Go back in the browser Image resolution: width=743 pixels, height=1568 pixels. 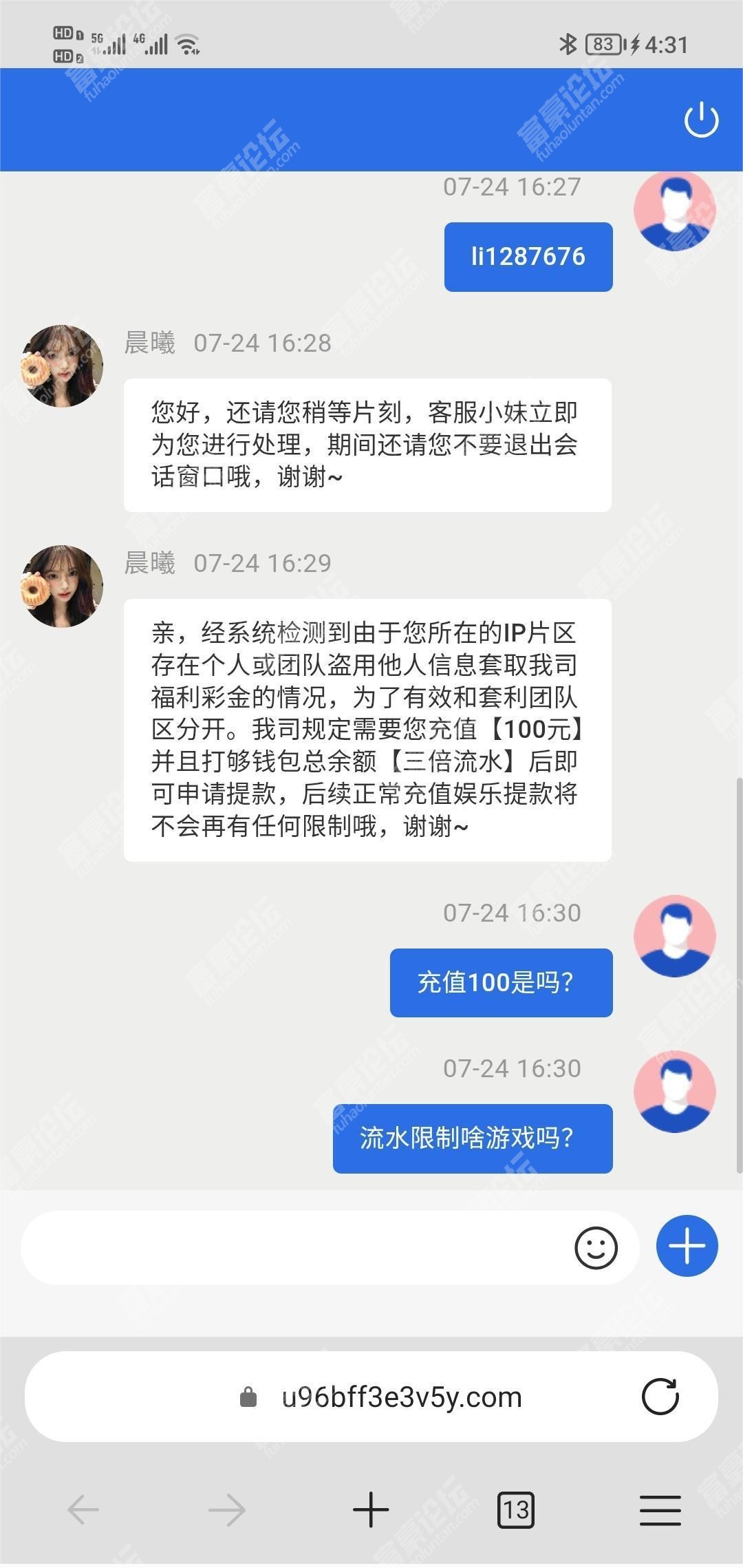[83, 1510]
